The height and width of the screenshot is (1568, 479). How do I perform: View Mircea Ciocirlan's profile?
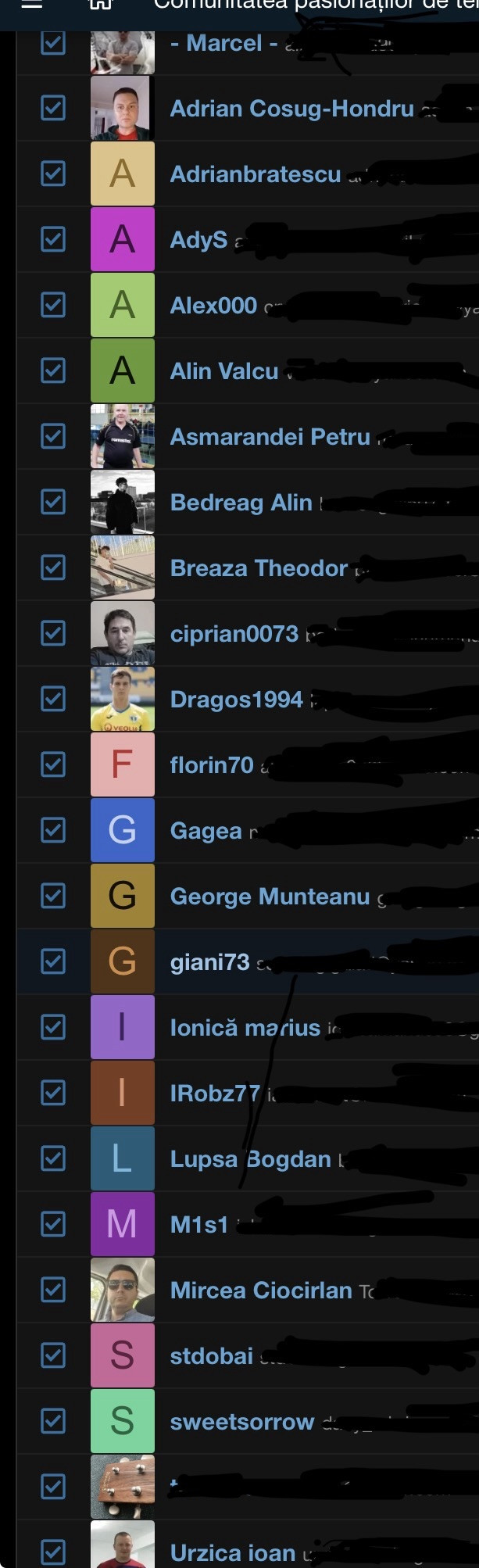(x=261, y=1290)
